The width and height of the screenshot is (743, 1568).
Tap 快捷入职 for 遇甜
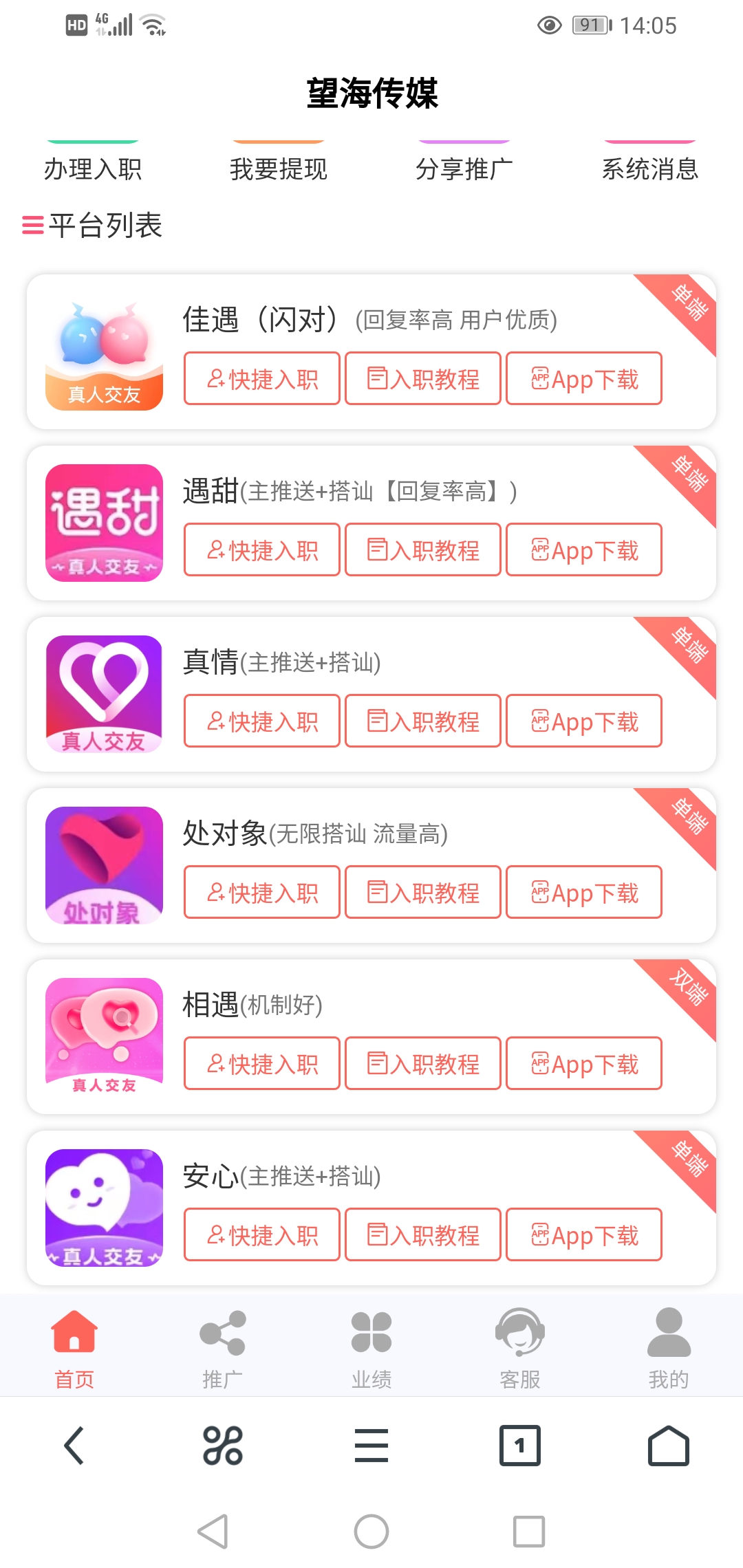(262, 549)
